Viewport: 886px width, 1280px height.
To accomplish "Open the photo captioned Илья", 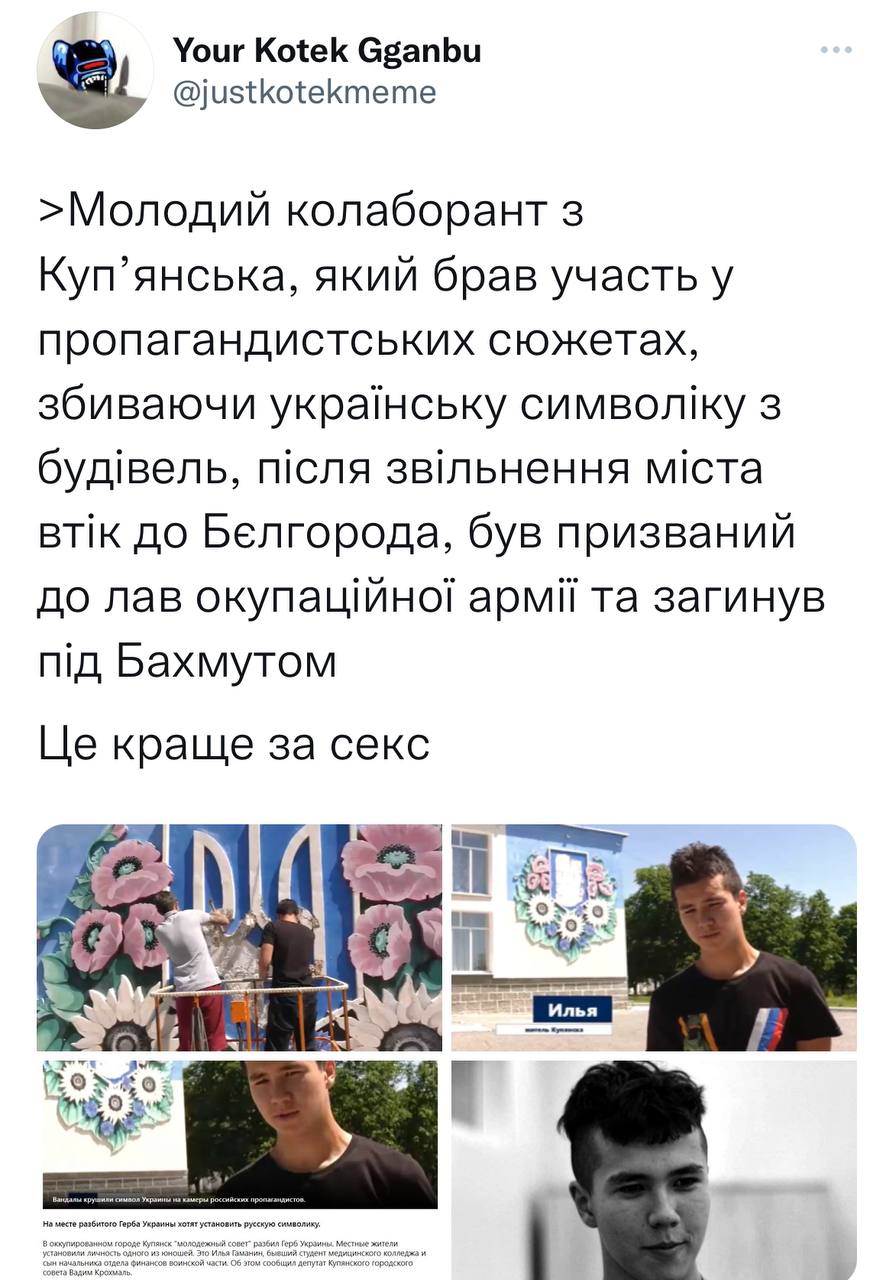I will [654, 937].
